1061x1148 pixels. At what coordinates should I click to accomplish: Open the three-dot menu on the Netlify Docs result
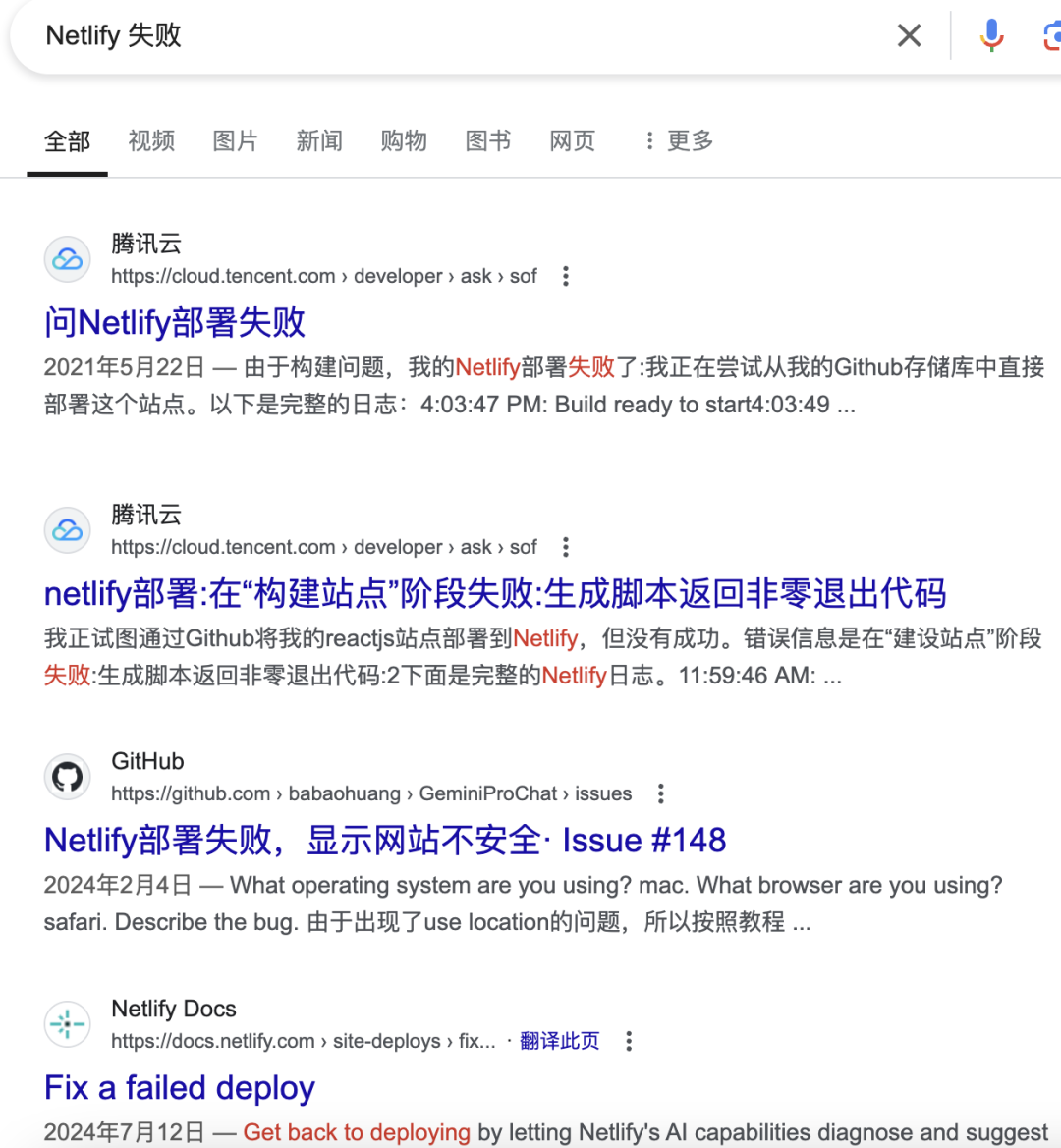(x=628, y=1041)
